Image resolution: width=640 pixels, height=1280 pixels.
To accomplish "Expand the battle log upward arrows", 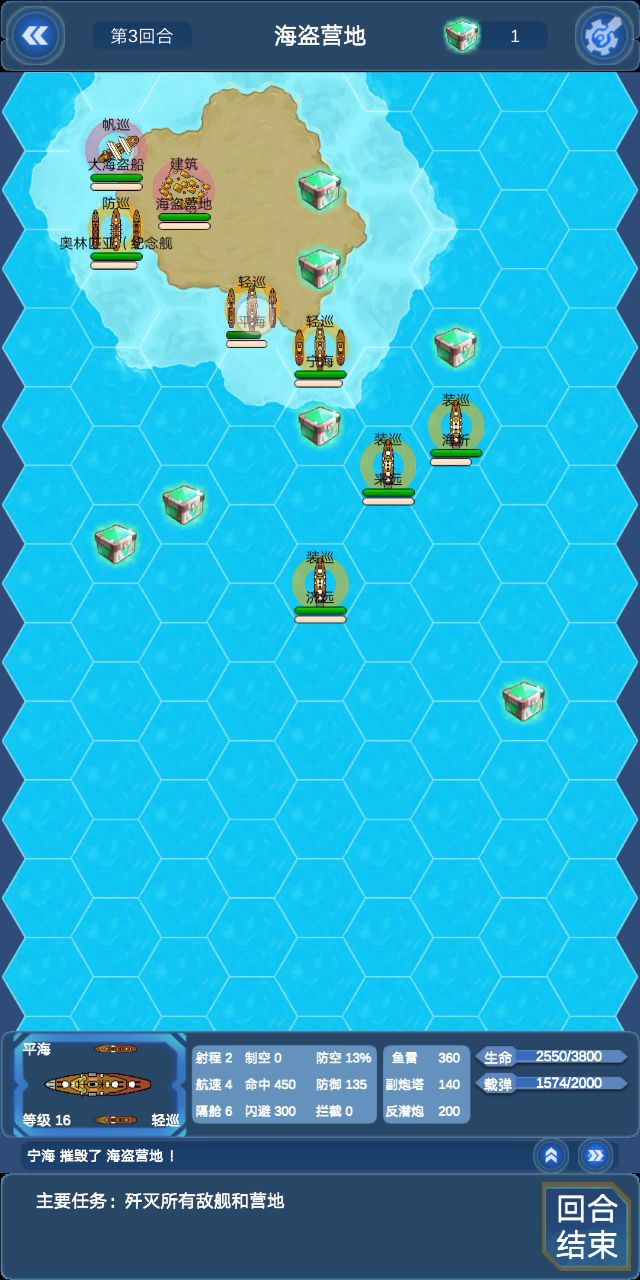I will pyautogui.click(x=550, y=1155).
